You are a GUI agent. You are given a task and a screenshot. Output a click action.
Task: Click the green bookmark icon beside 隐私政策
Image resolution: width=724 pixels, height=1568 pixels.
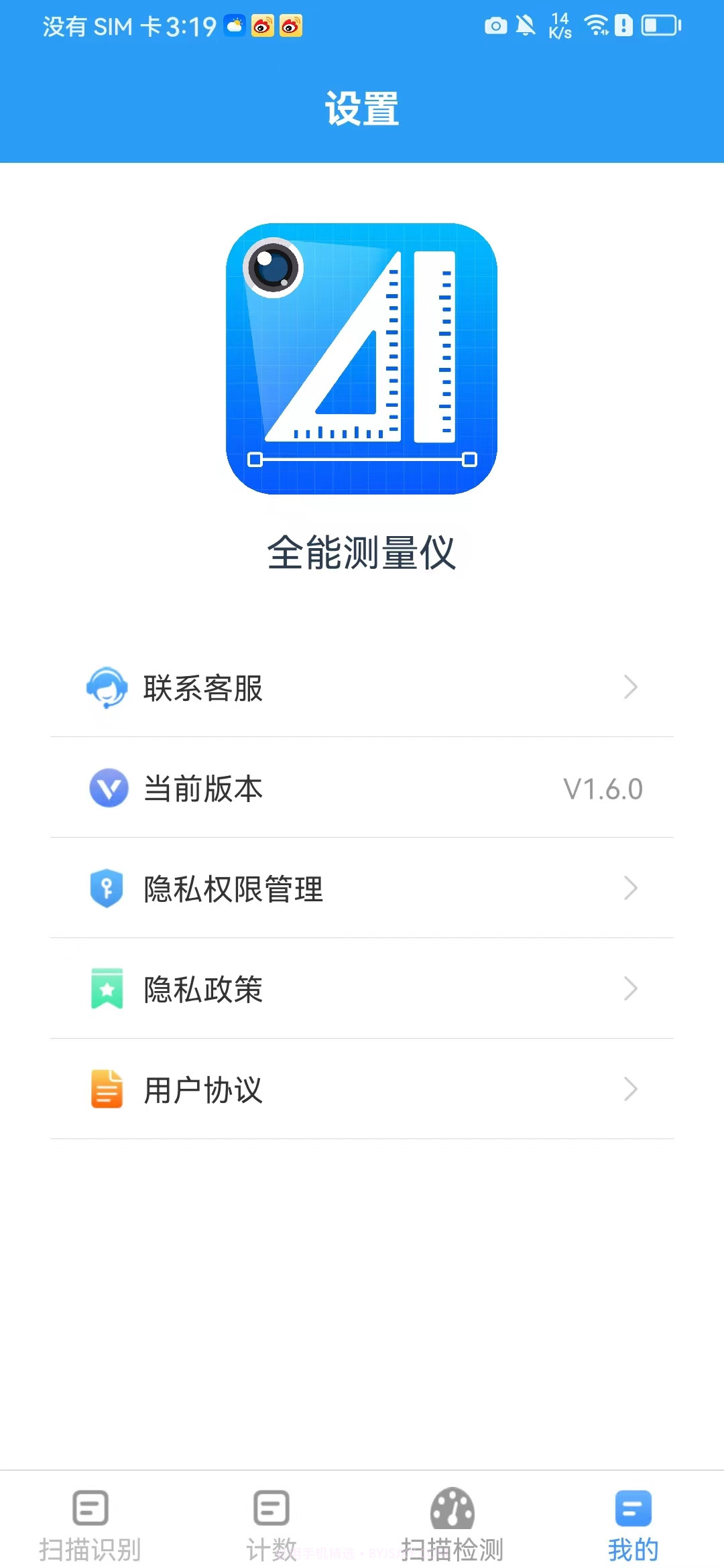pos(107,990)
